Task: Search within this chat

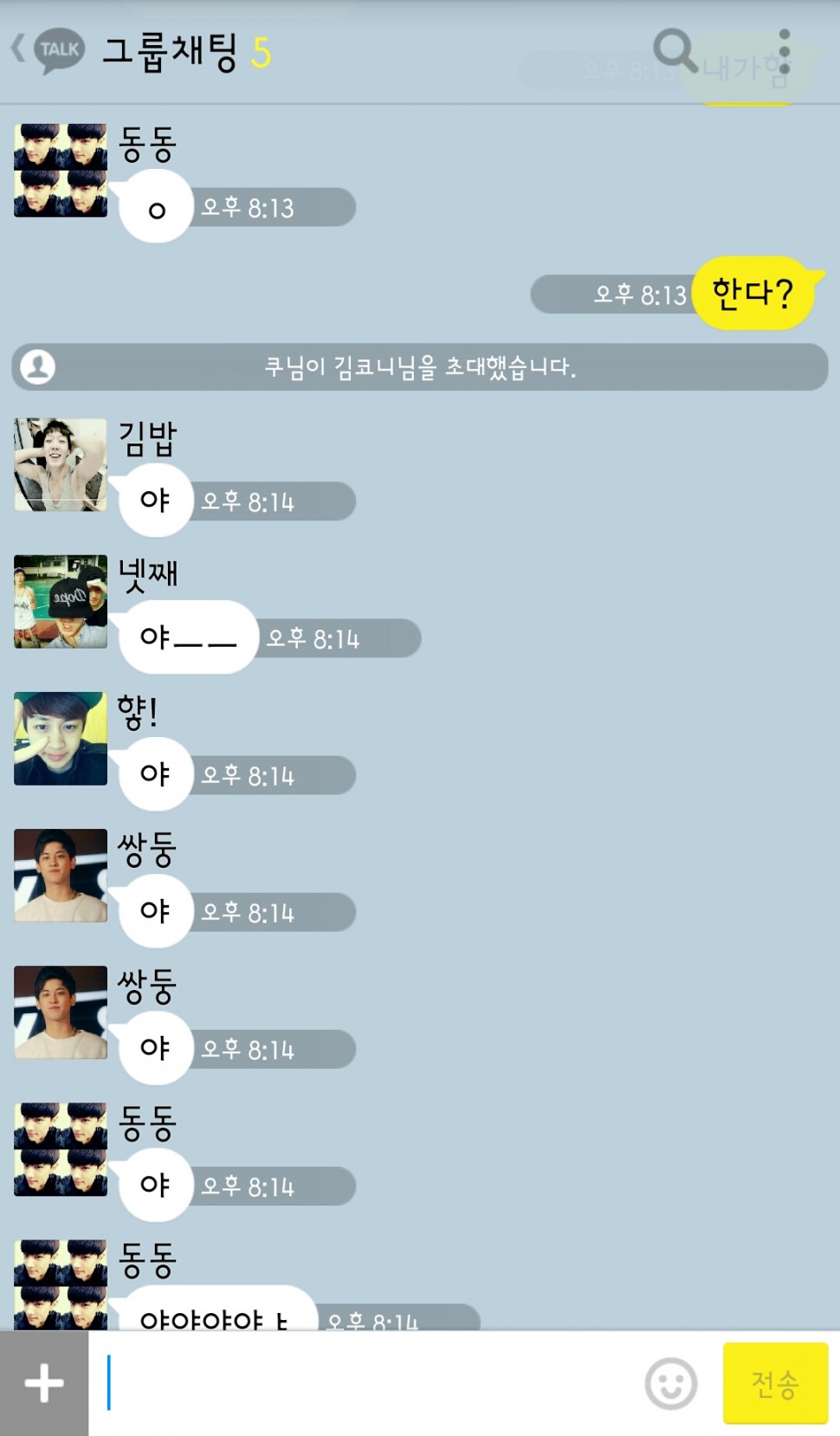Action: point(674,50)
